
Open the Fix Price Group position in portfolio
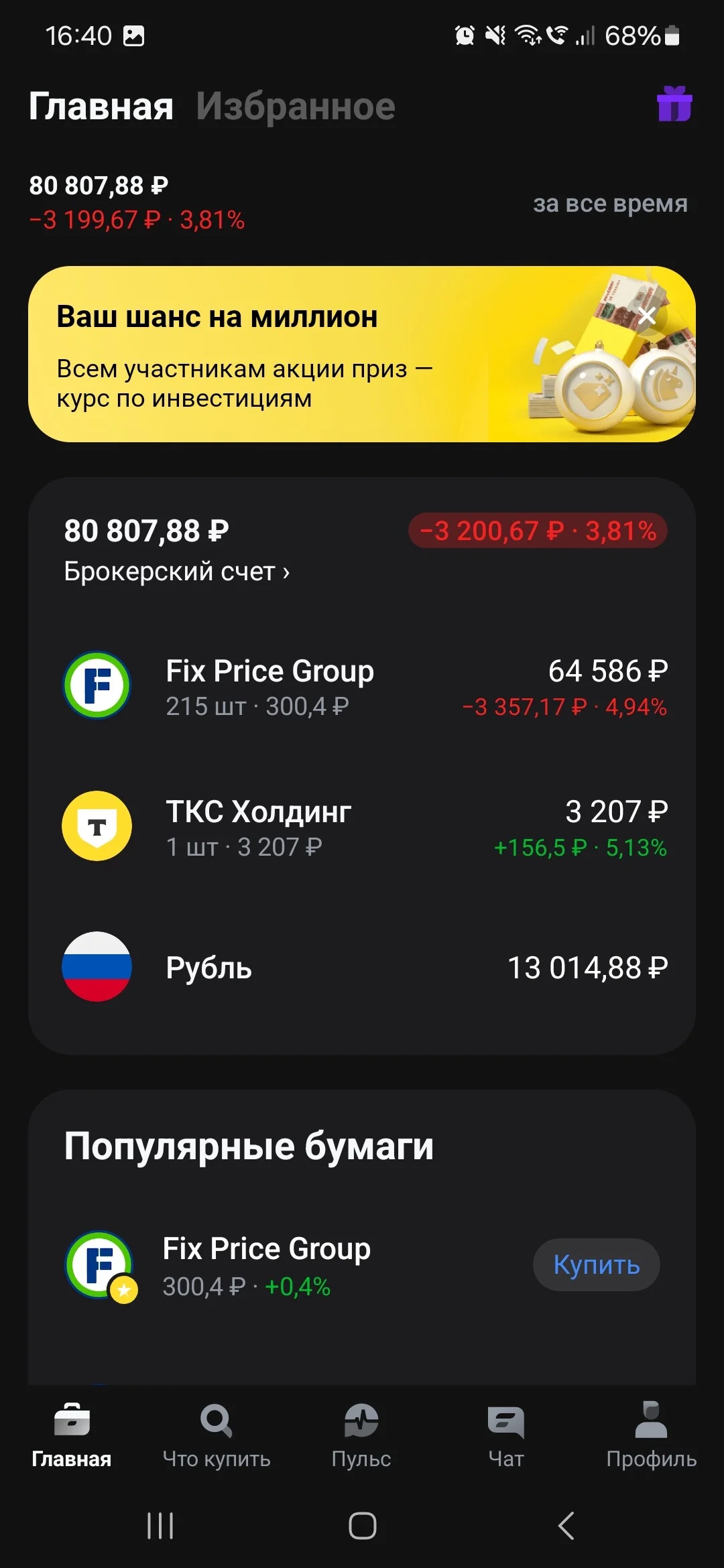[362, 687]
